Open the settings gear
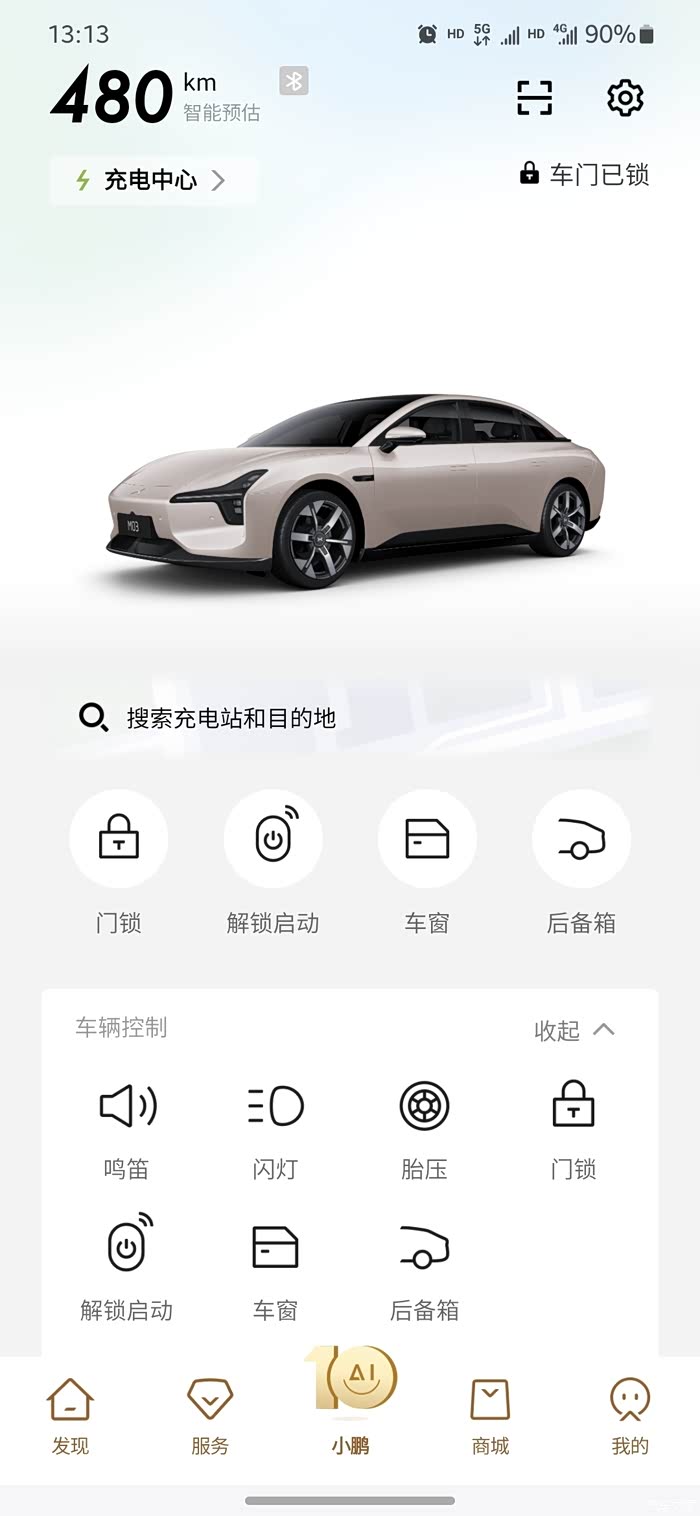Image resolution: width=700 pixels, height=1516 pixels. [625, 98]
